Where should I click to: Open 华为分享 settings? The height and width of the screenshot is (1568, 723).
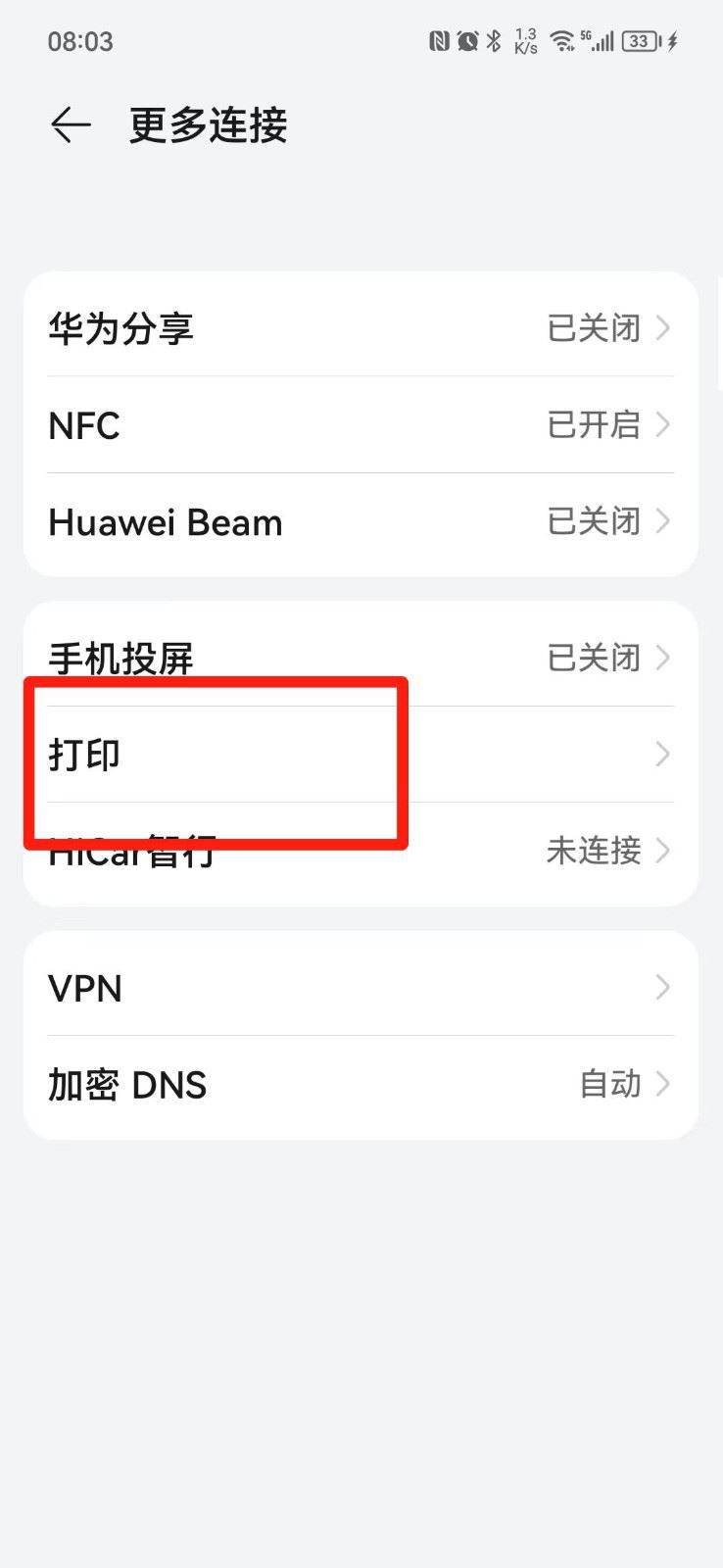[x=361, y=327]
